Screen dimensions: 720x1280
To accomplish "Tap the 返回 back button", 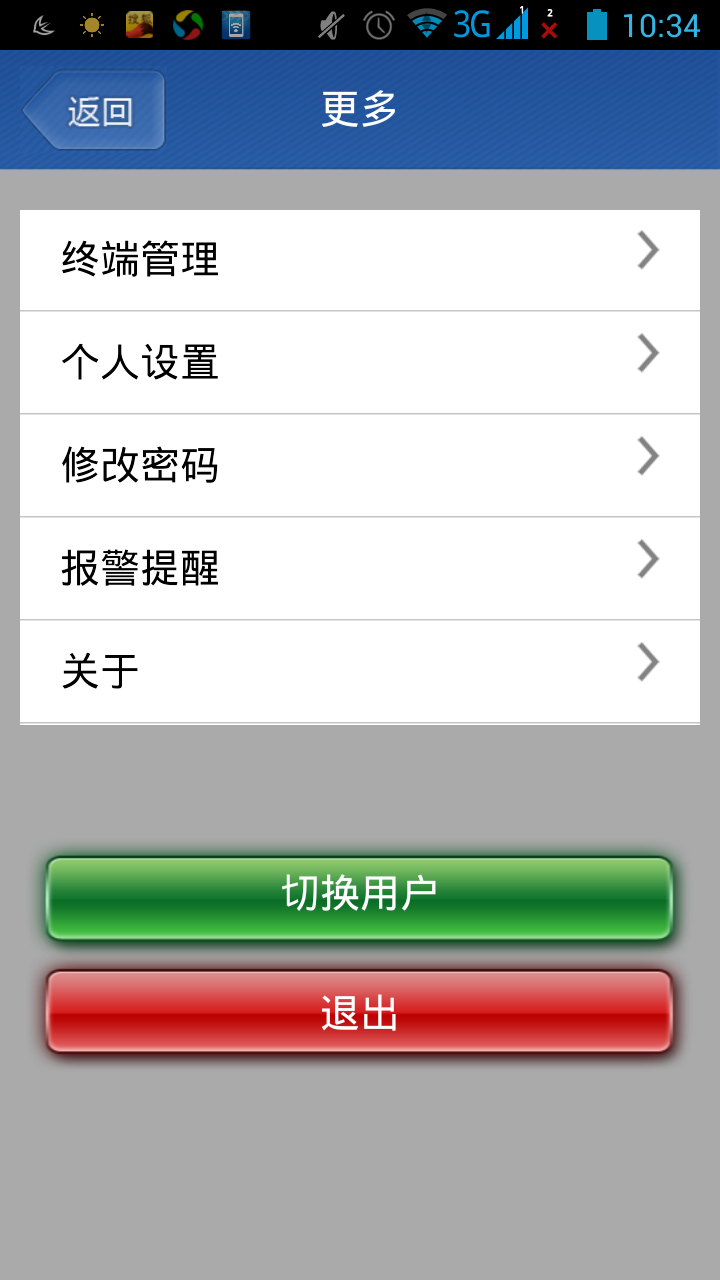I will point(94,110).
